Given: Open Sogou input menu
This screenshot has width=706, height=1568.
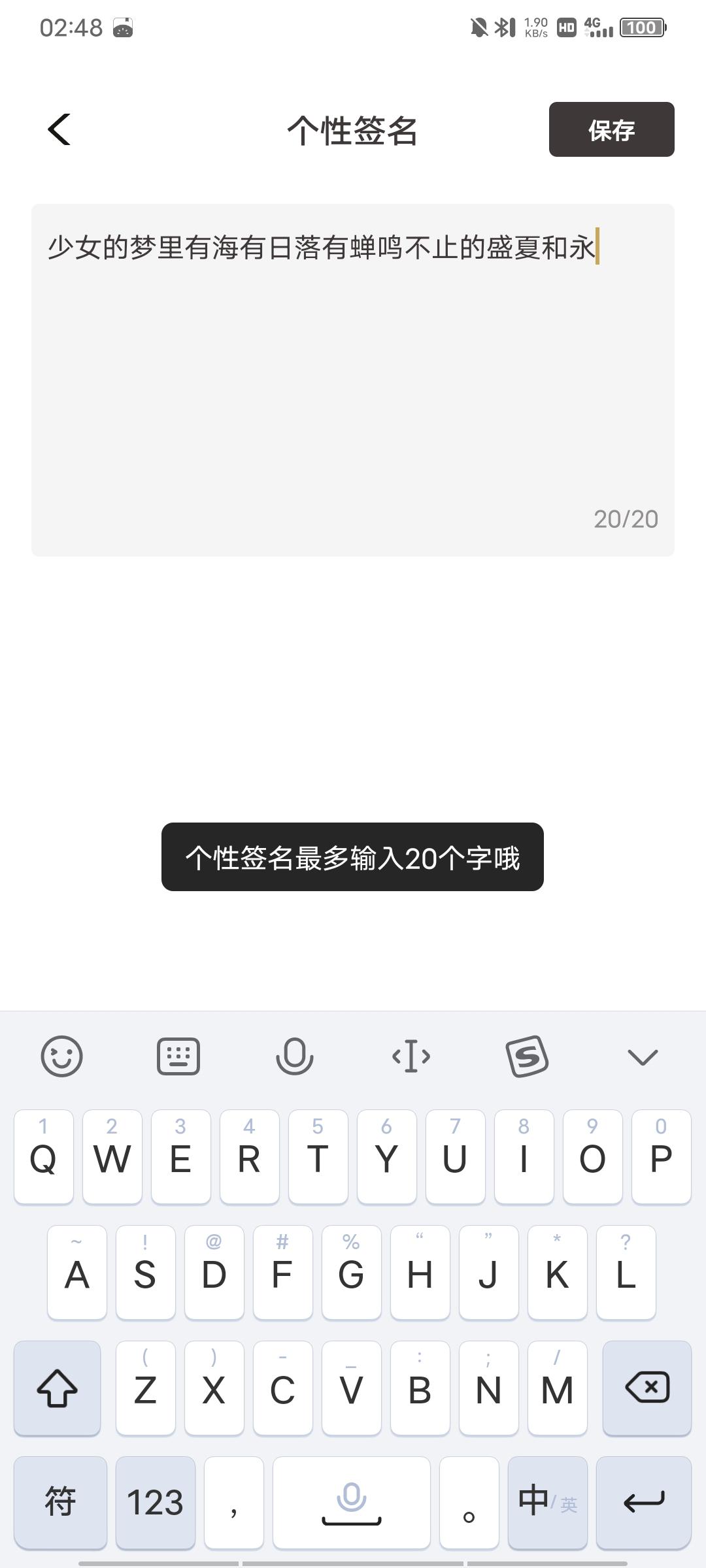Looking at the screenshot, I should [x=527, y=1056].
